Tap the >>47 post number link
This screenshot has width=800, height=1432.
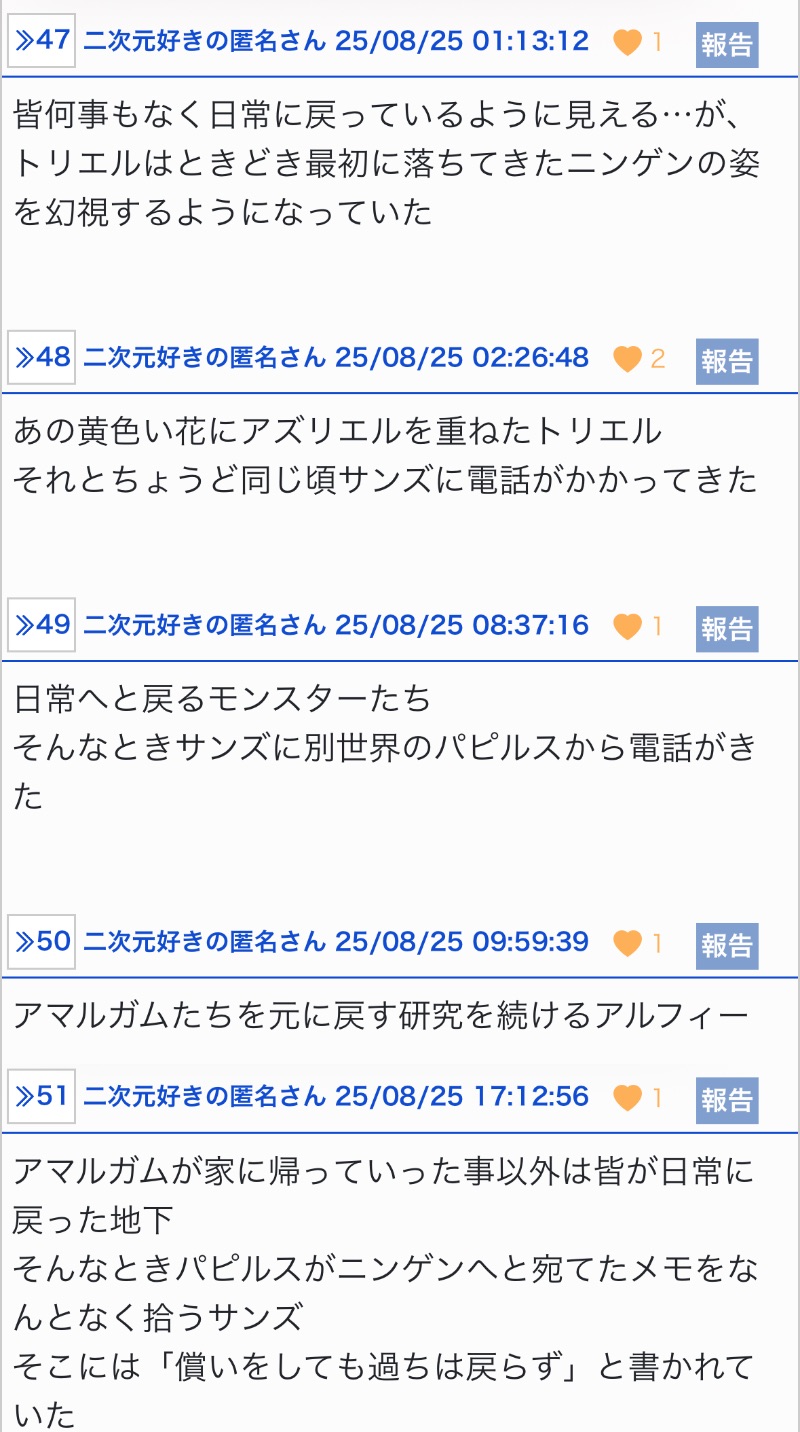pos(42,41)
